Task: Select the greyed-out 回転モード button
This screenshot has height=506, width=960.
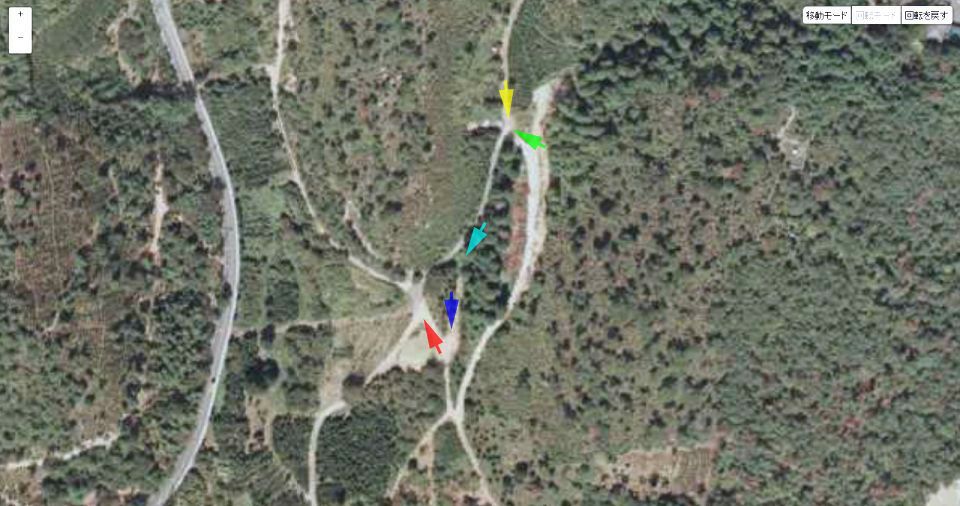Action: click(x=875, y=15)
